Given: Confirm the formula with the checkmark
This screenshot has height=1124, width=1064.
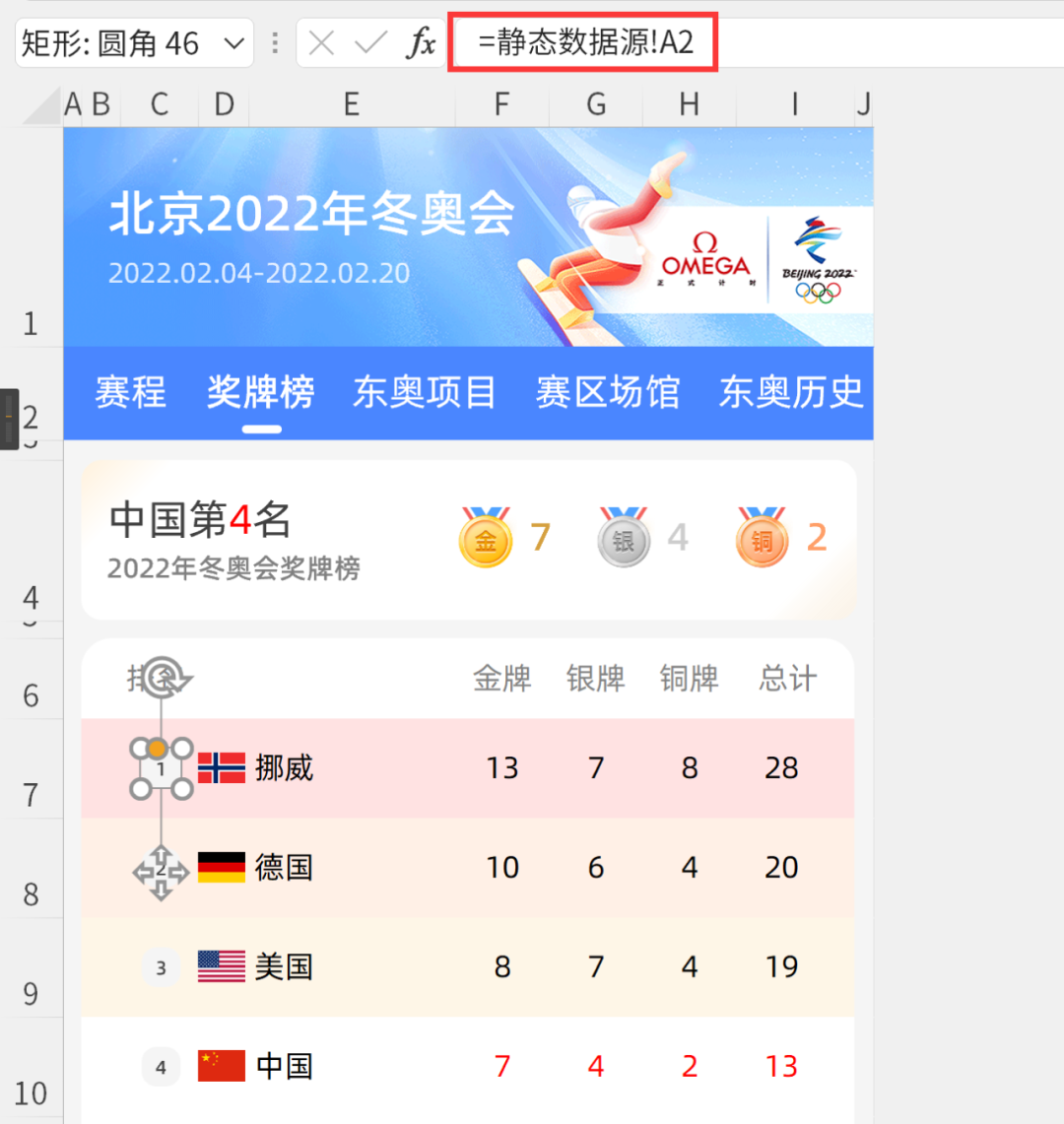Looking at the screenshot, I should click(x=370, y=43).
